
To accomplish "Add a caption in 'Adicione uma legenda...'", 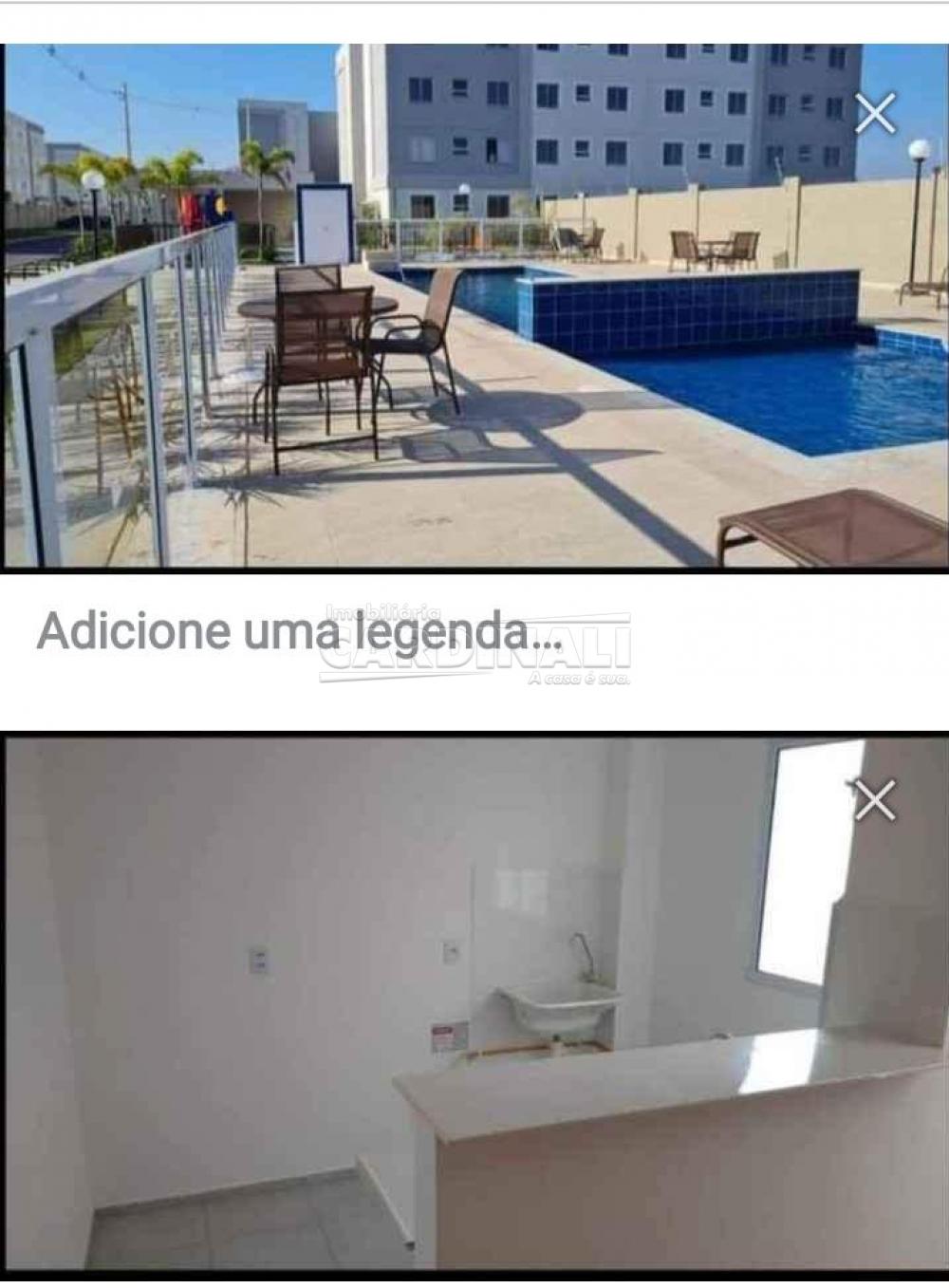I will (299, 633).
